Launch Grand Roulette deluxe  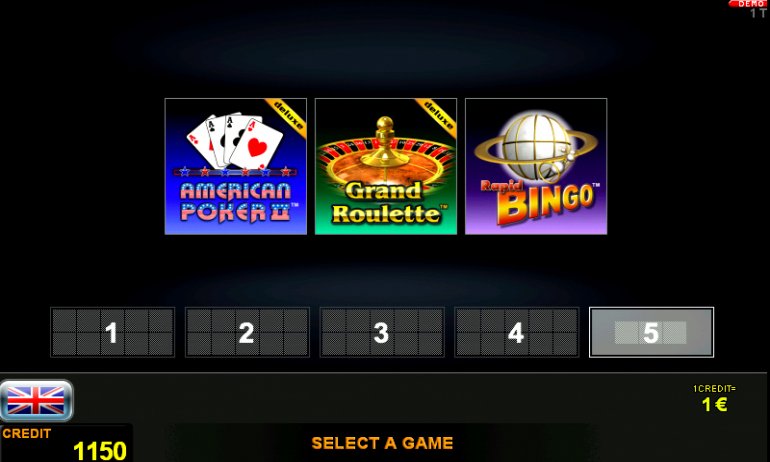click(386, 166)
